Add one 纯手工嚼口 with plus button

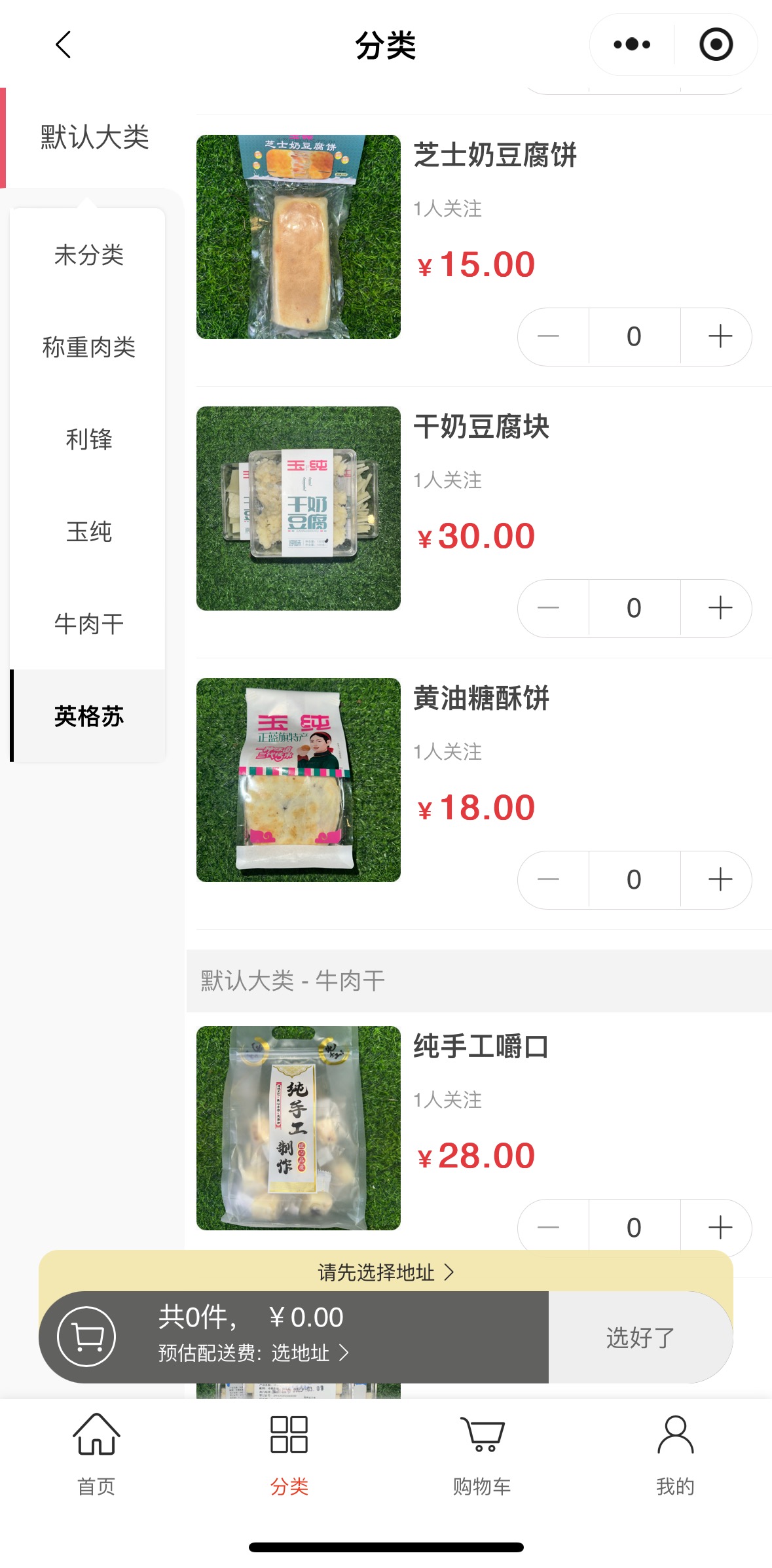pos(720,1227)
